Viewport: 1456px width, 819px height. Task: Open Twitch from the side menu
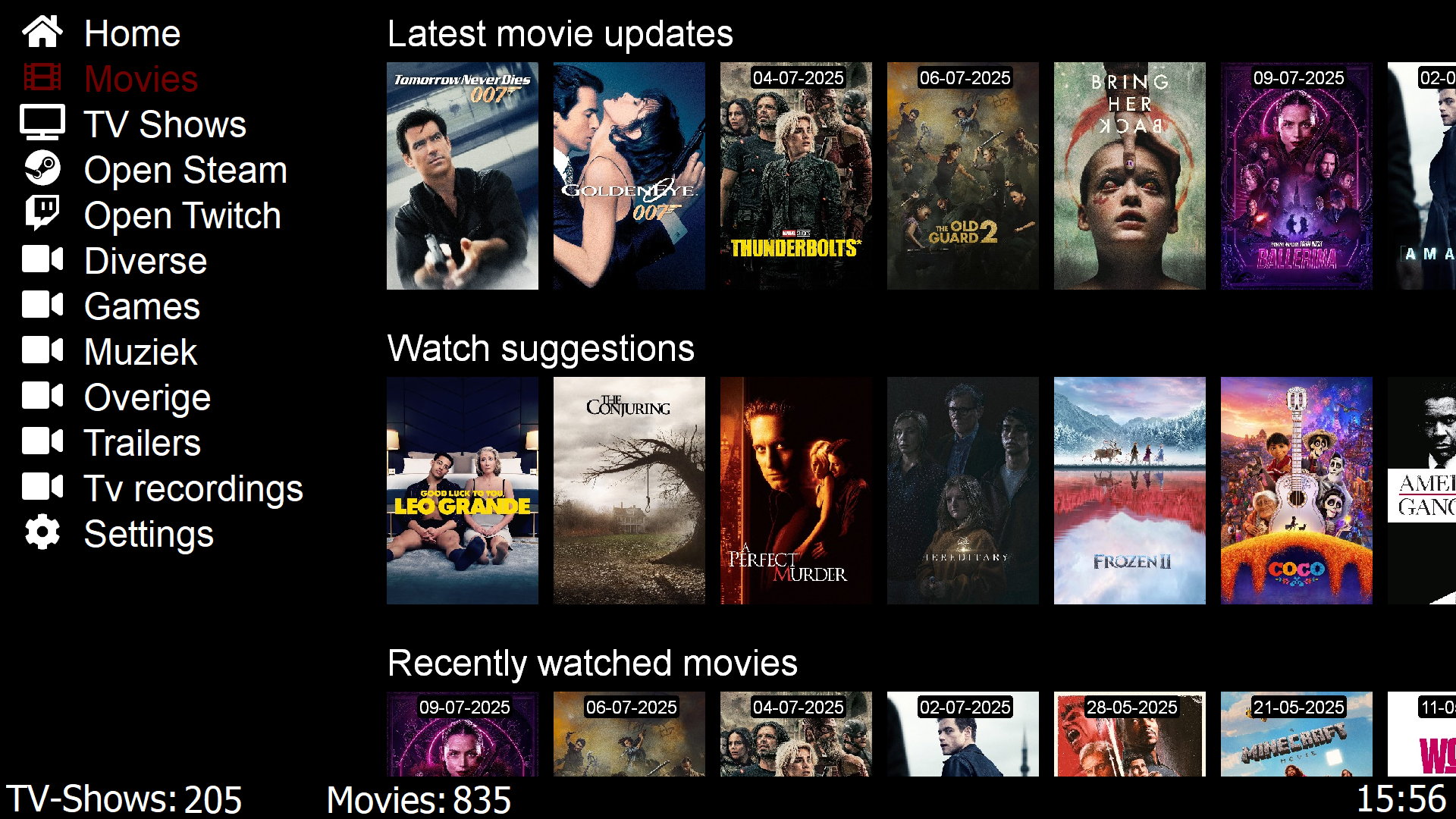click(x=182, y=215)
